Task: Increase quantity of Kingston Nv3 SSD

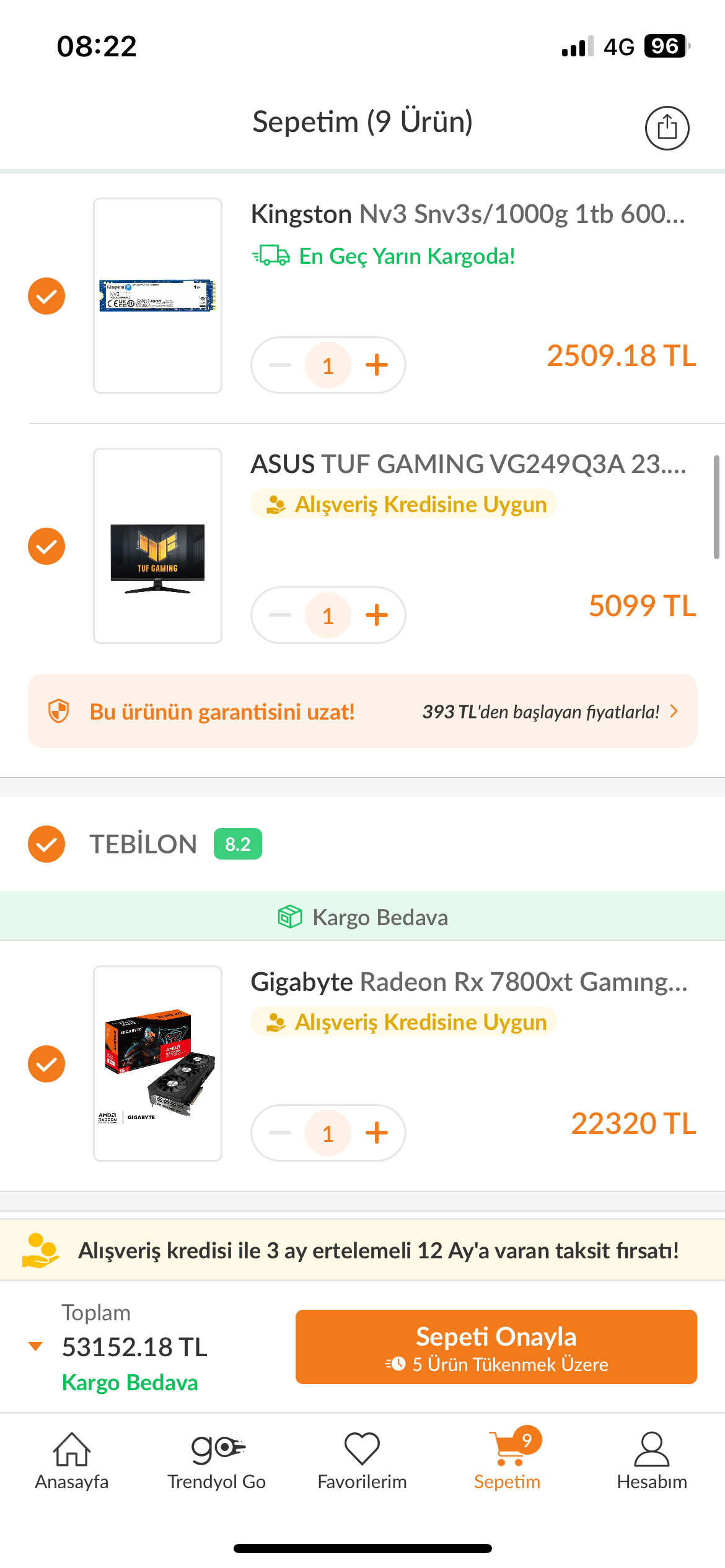Action: [x=377, y=365]
